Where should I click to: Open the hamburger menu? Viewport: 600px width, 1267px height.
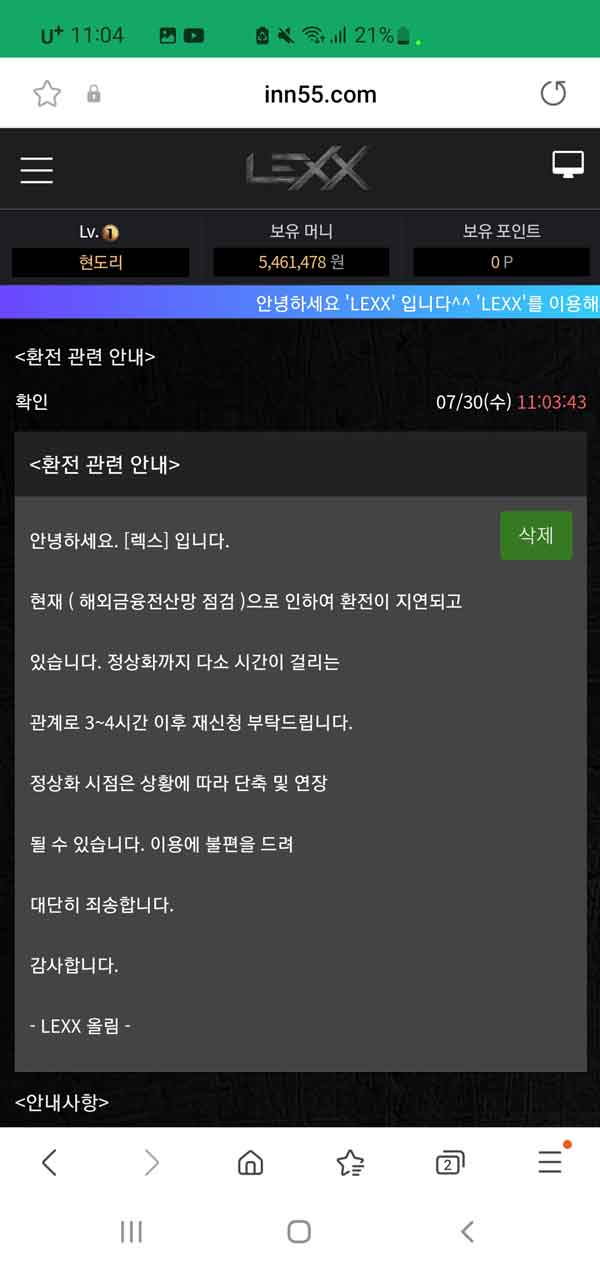(x=37, y=170)
